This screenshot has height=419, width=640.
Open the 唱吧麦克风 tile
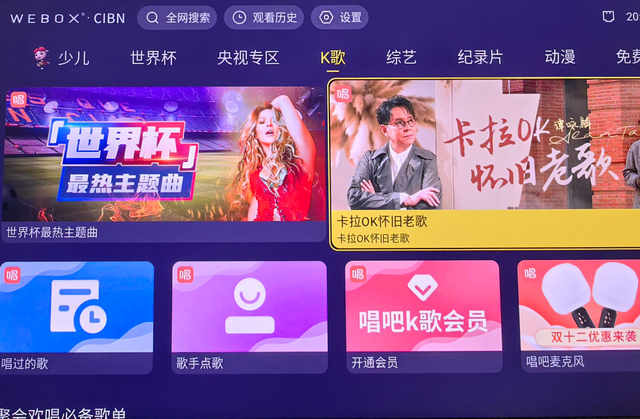coord(580,312)
